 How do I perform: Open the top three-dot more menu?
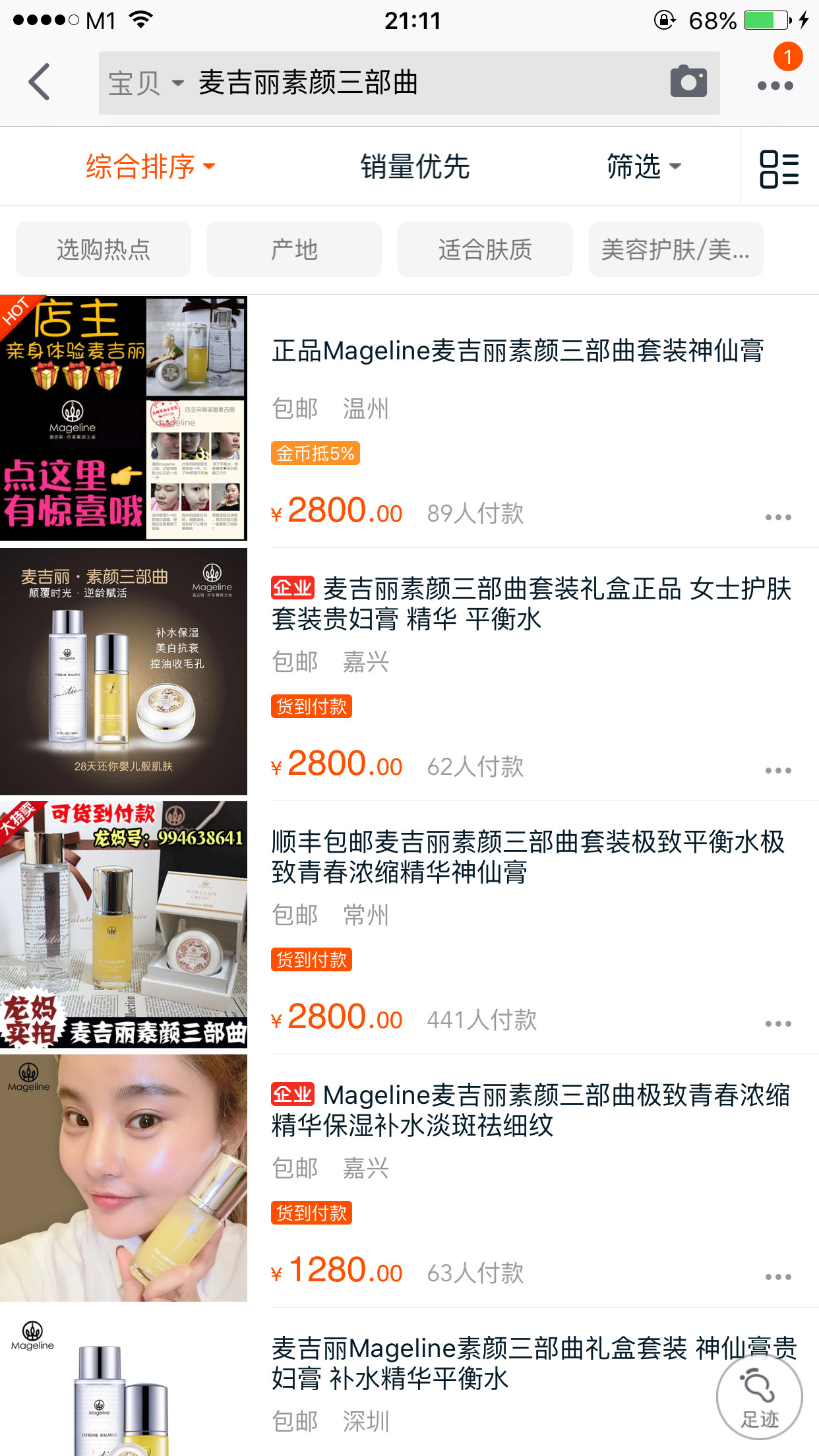(775, 85)
